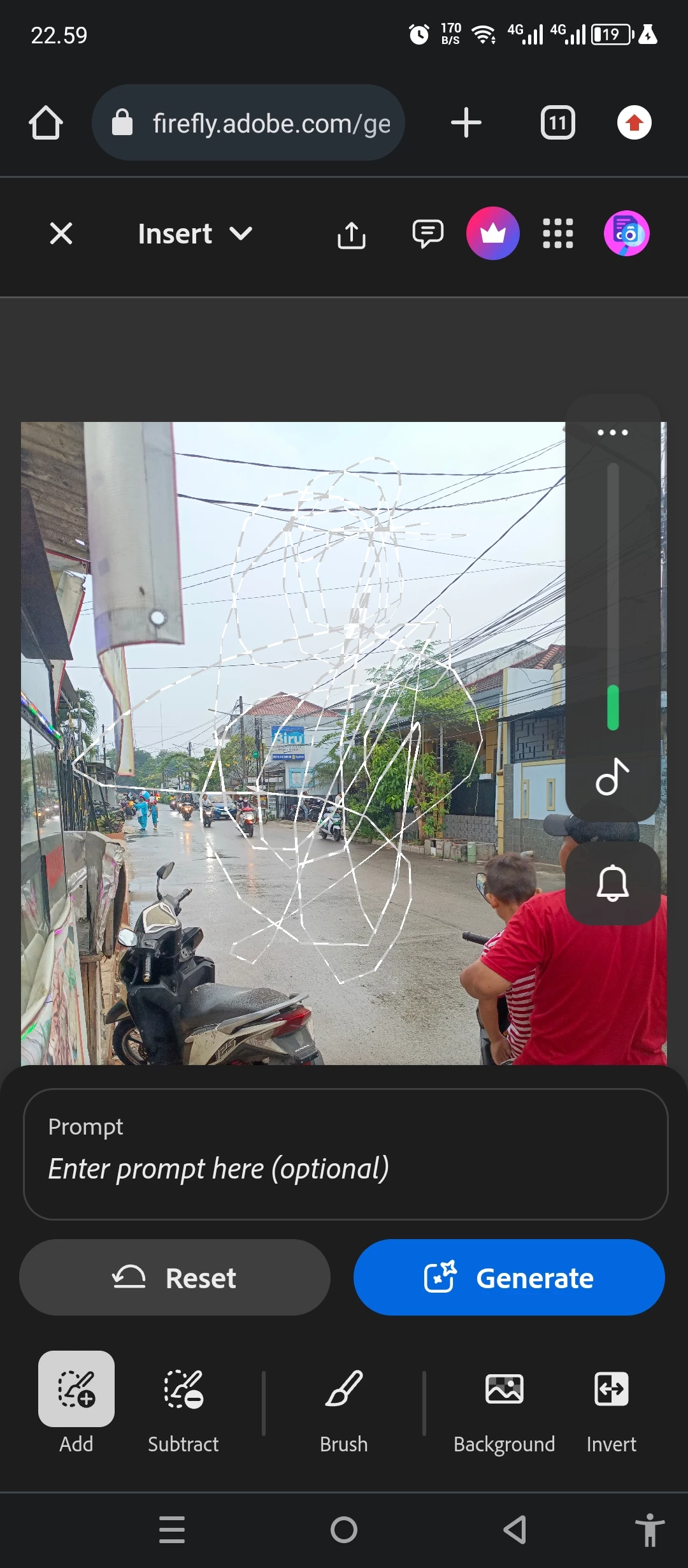The width and height of the screenshot is (688, 1568).
Task: Open volume panel's three-dot options
Action: tap(612, 433)
